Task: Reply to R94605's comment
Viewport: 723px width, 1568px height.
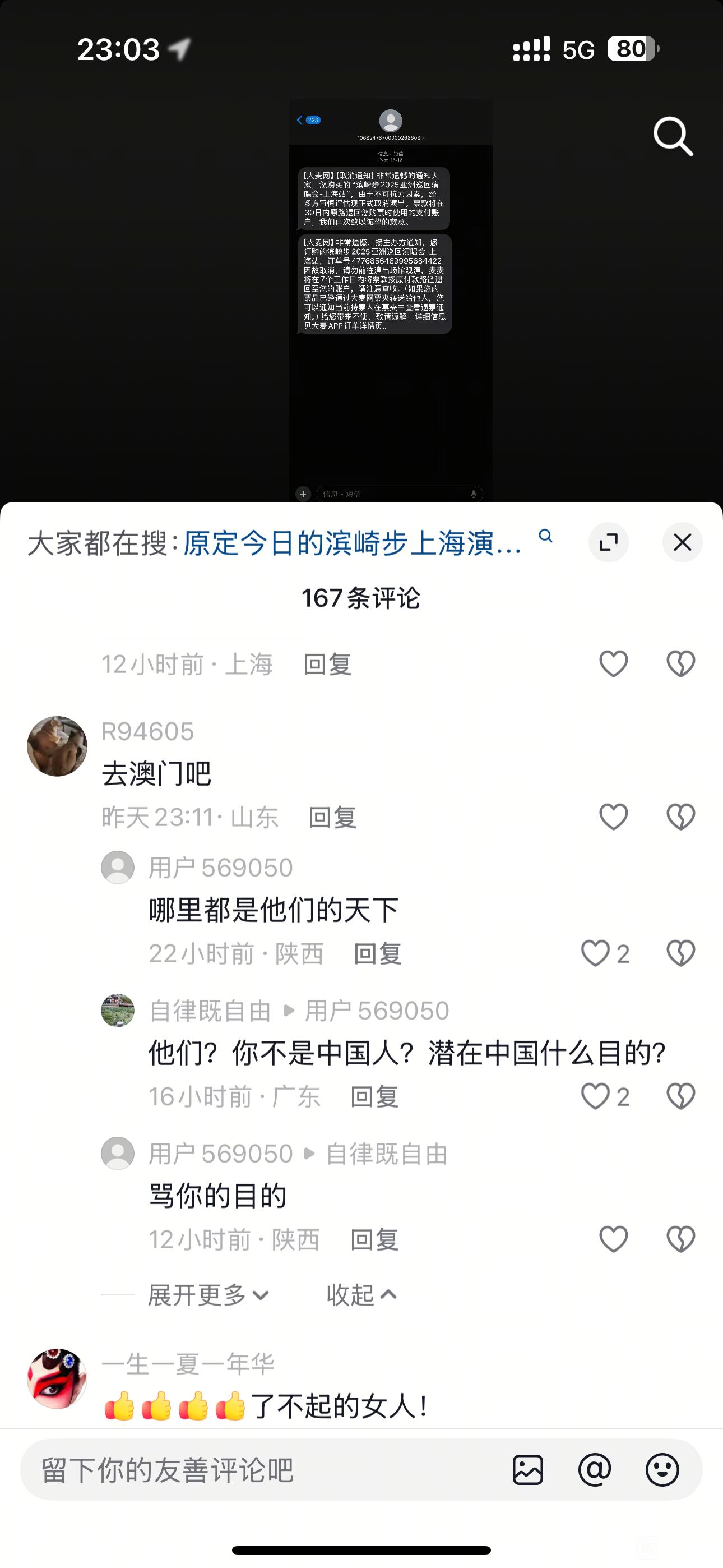Action: coord(332,818)
